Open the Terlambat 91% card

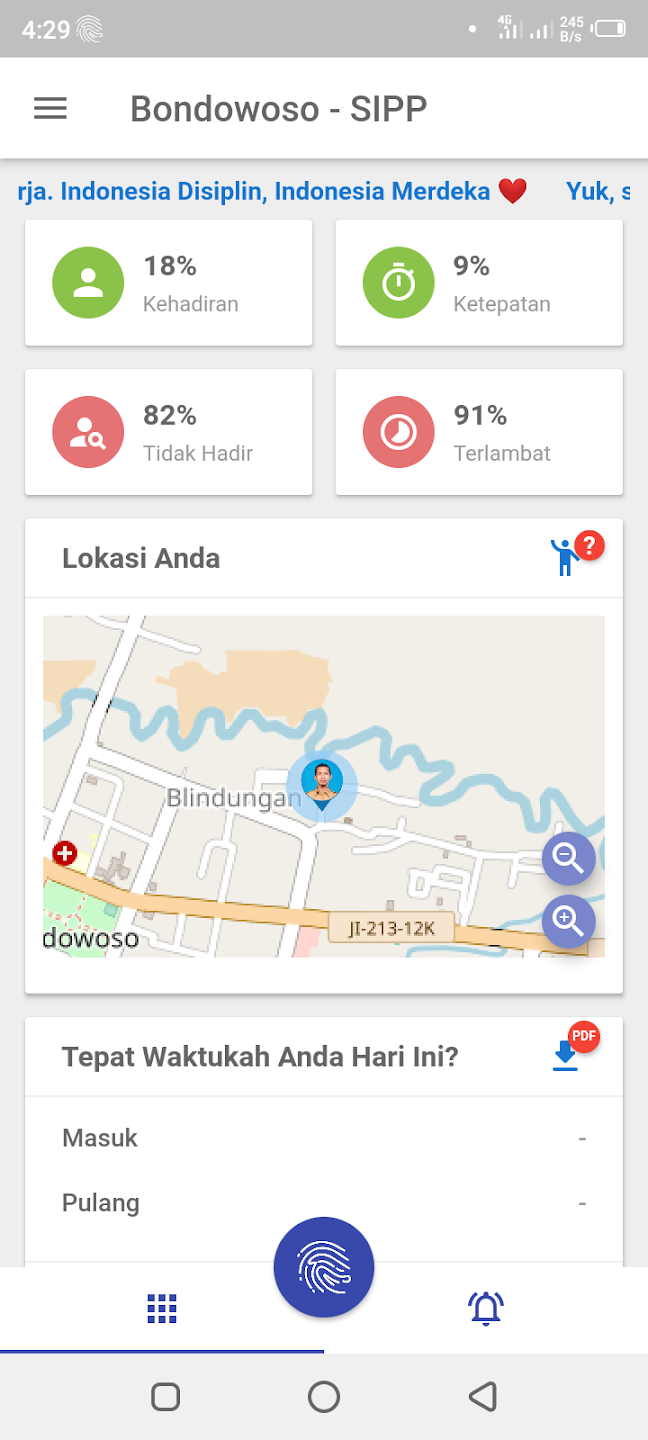(479, 432)
